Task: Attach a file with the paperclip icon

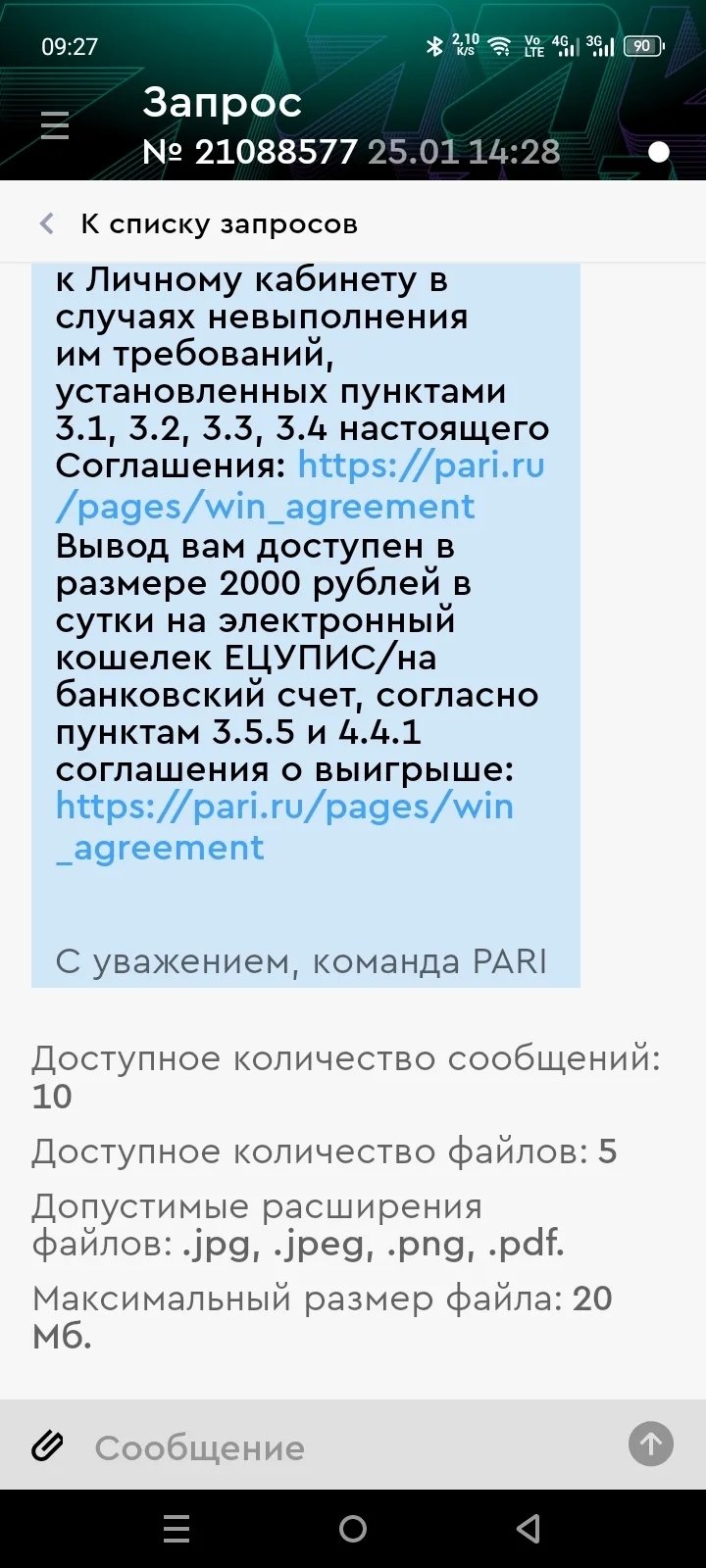Action: [47, 1445]
